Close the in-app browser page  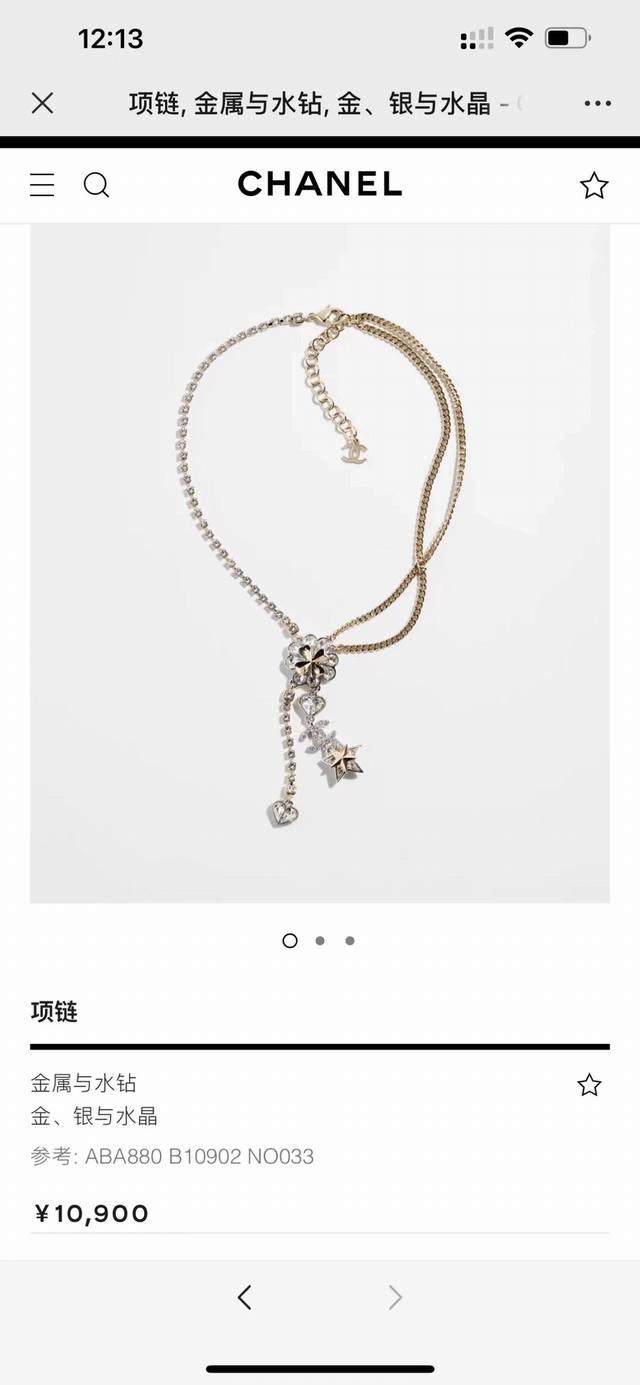(x=42, y=103)
